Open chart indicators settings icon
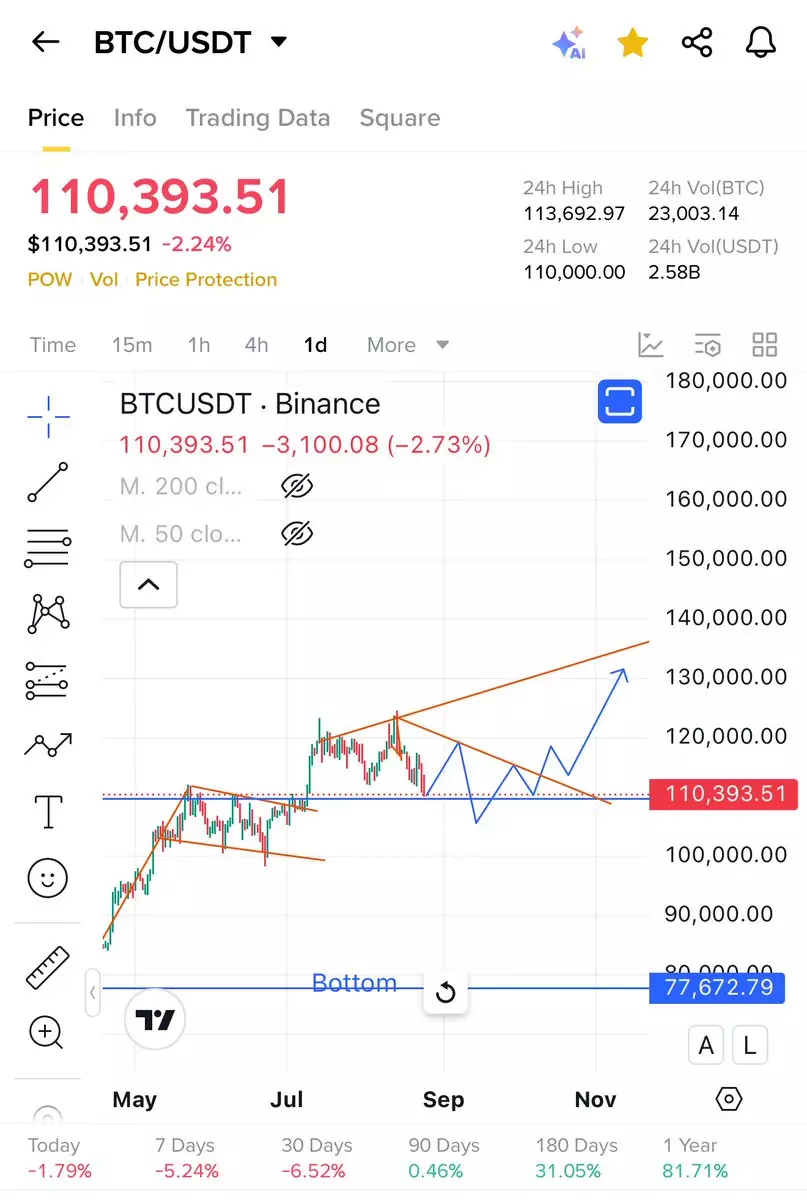807x1200 pixels. [708, 346]
